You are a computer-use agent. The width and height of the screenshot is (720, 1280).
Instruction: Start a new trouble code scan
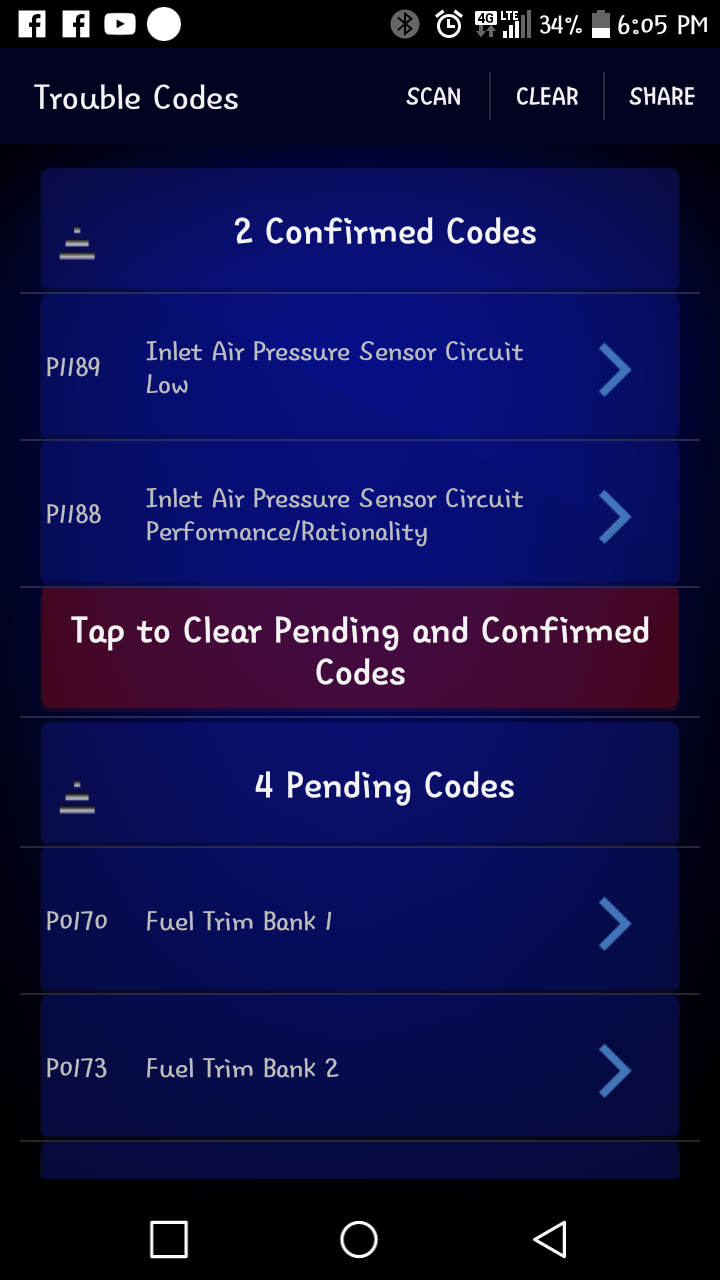click(433, 97)
